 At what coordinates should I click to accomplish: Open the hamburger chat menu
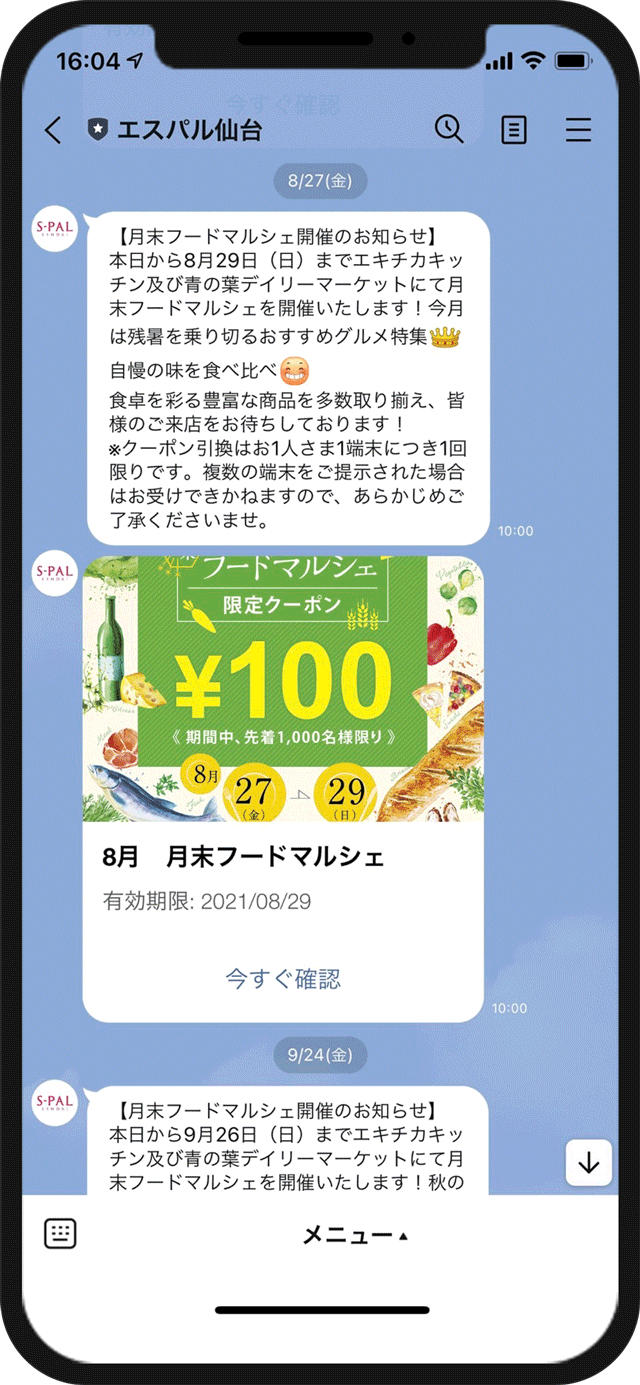(x=578, y=130)
